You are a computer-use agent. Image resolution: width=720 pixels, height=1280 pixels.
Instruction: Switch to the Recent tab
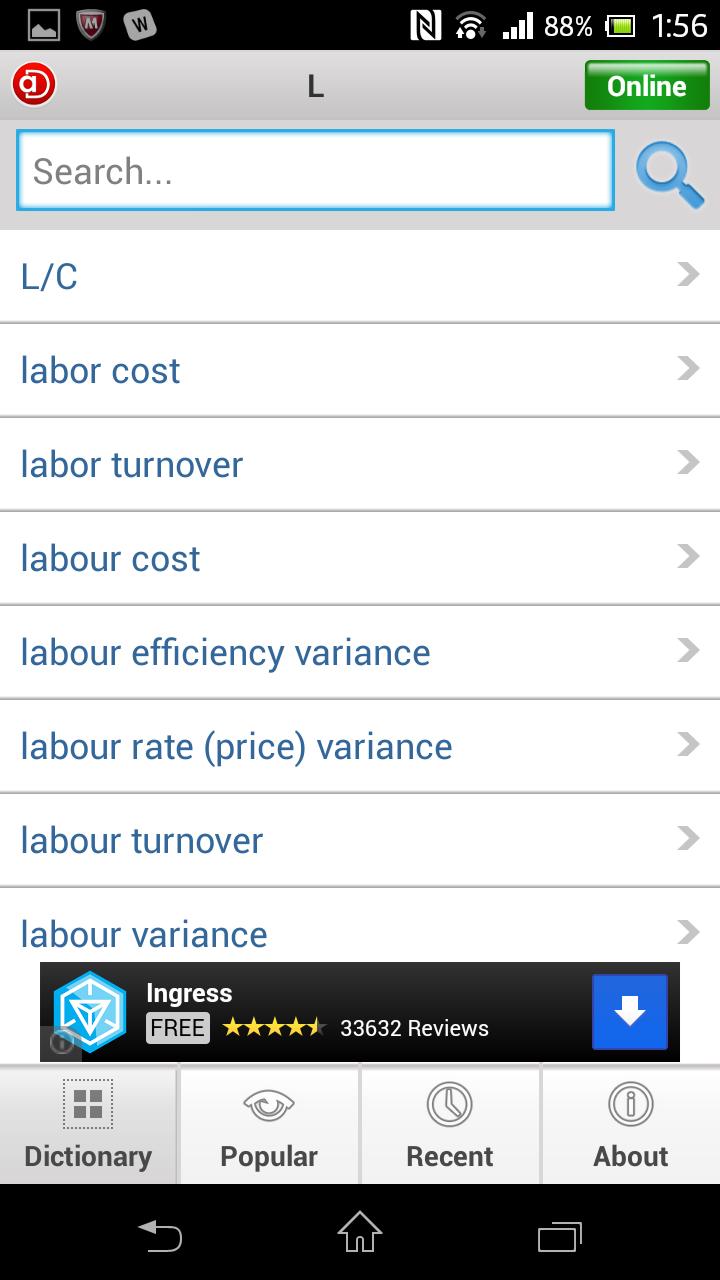tap(449, 1125)
